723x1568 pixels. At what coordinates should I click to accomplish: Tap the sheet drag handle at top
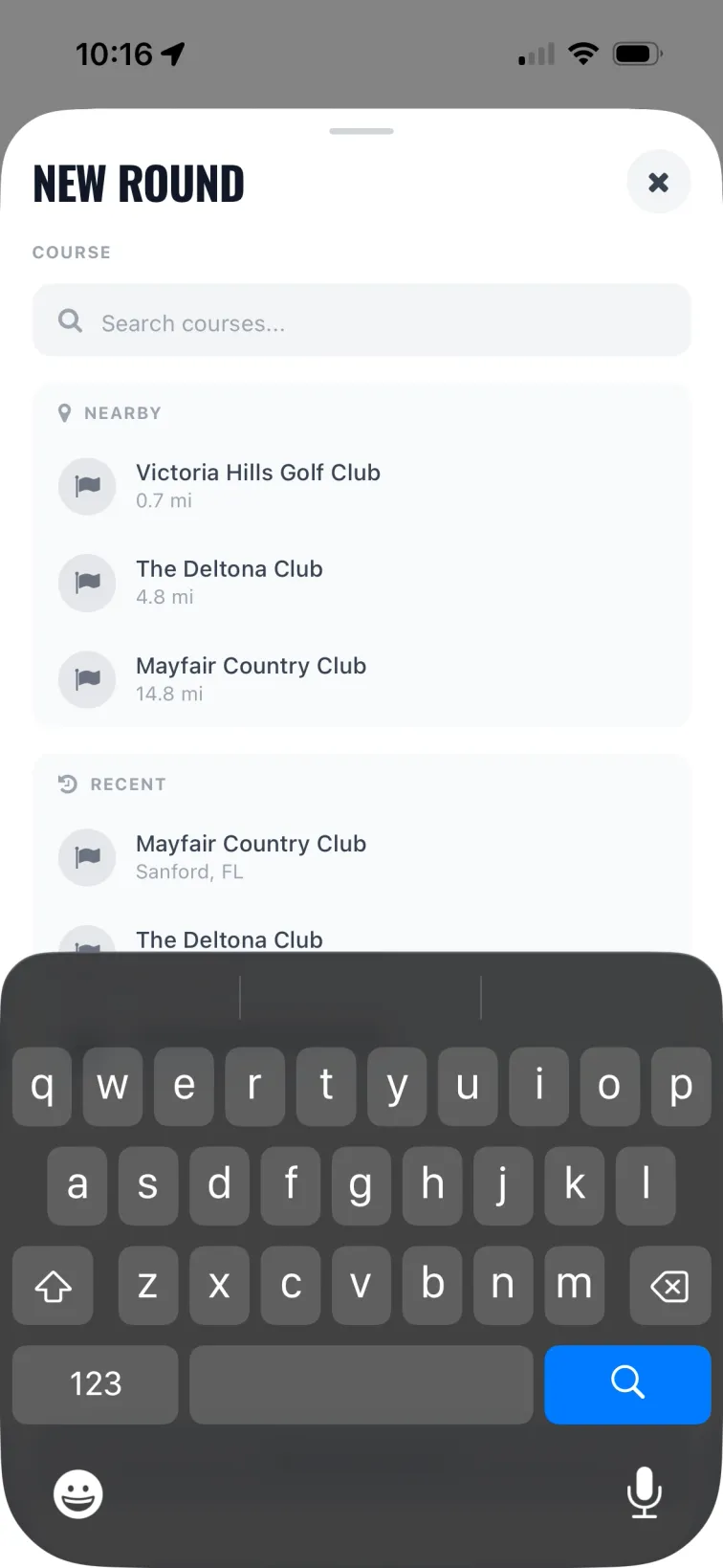(361, 131)
